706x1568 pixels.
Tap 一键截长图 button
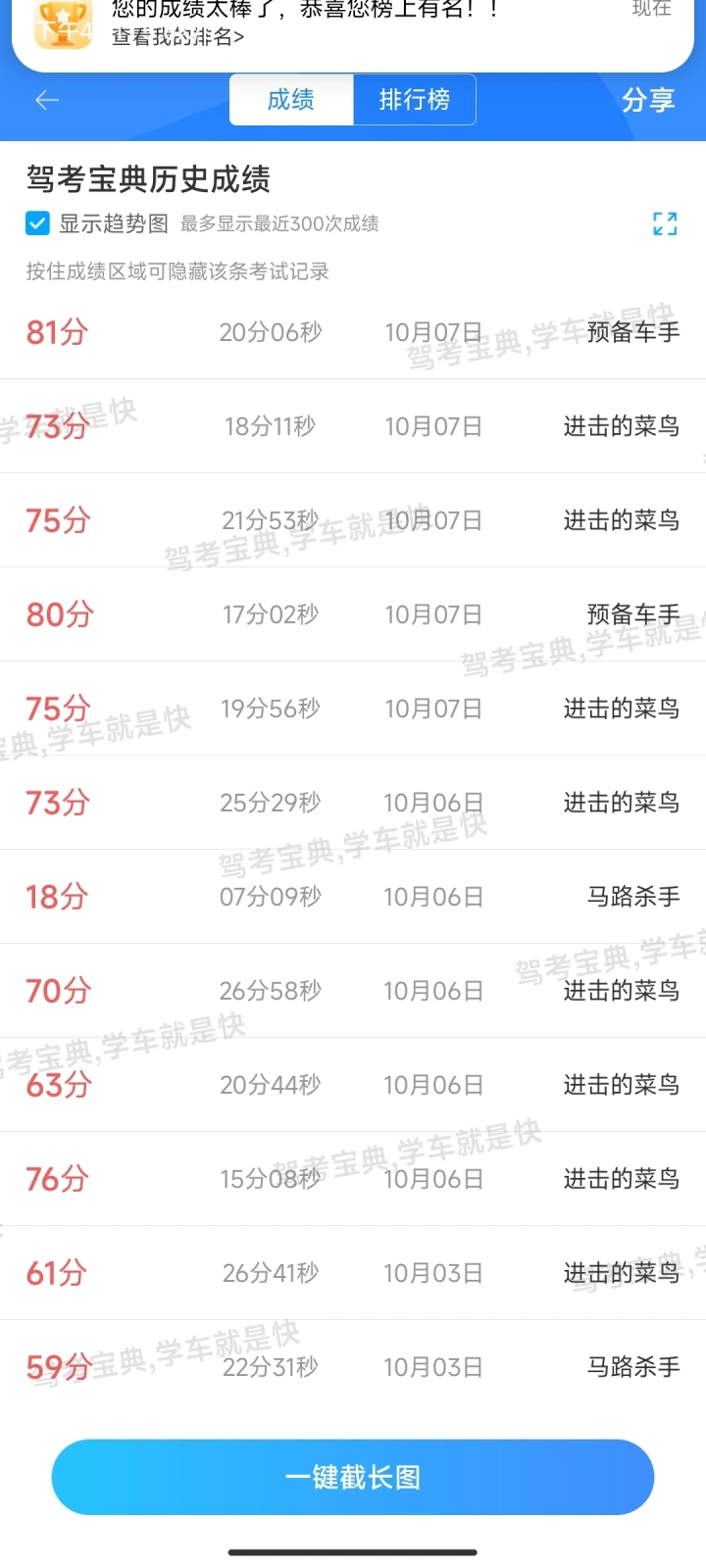[353, 1477]
